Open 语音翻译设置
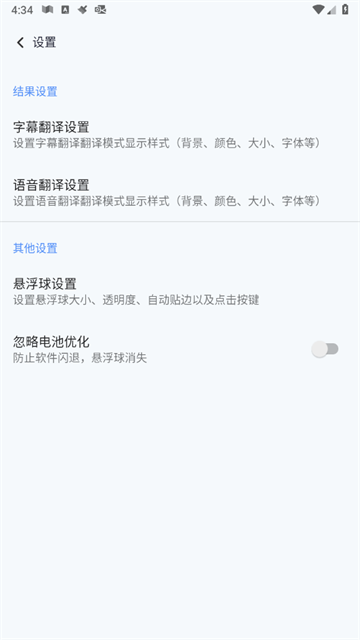This screenshot has width=360, height=640. pos(180,192)
